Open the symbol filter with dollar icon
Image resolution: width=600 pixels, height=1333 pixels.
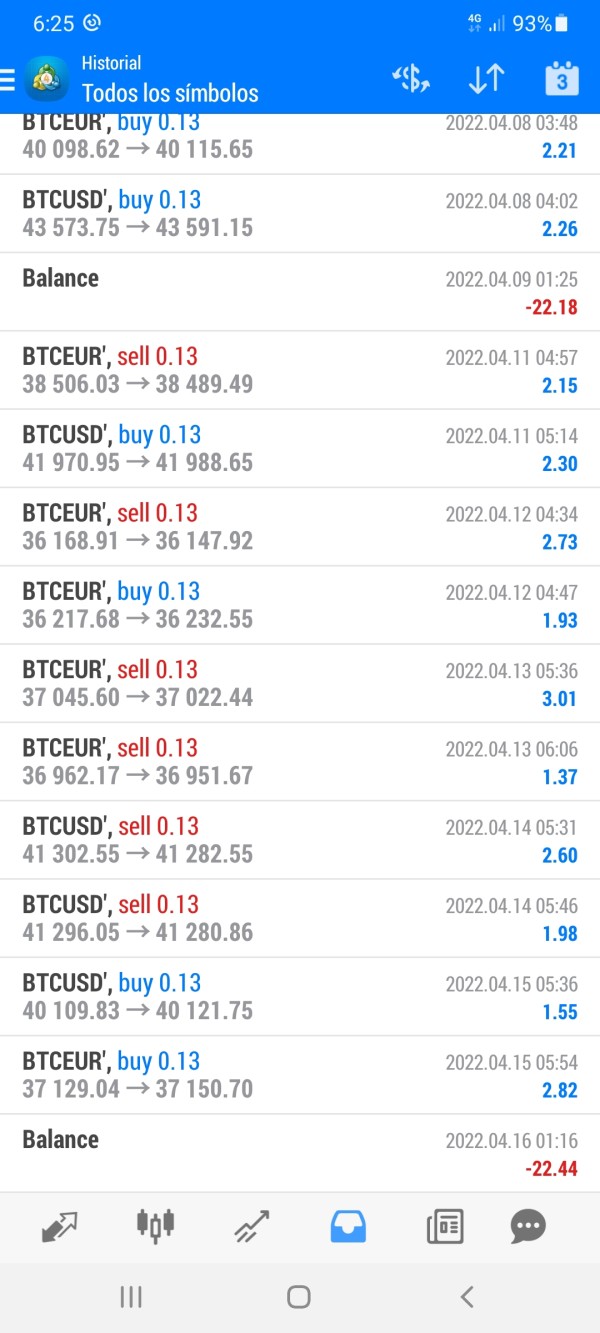[x=411, y=79]
